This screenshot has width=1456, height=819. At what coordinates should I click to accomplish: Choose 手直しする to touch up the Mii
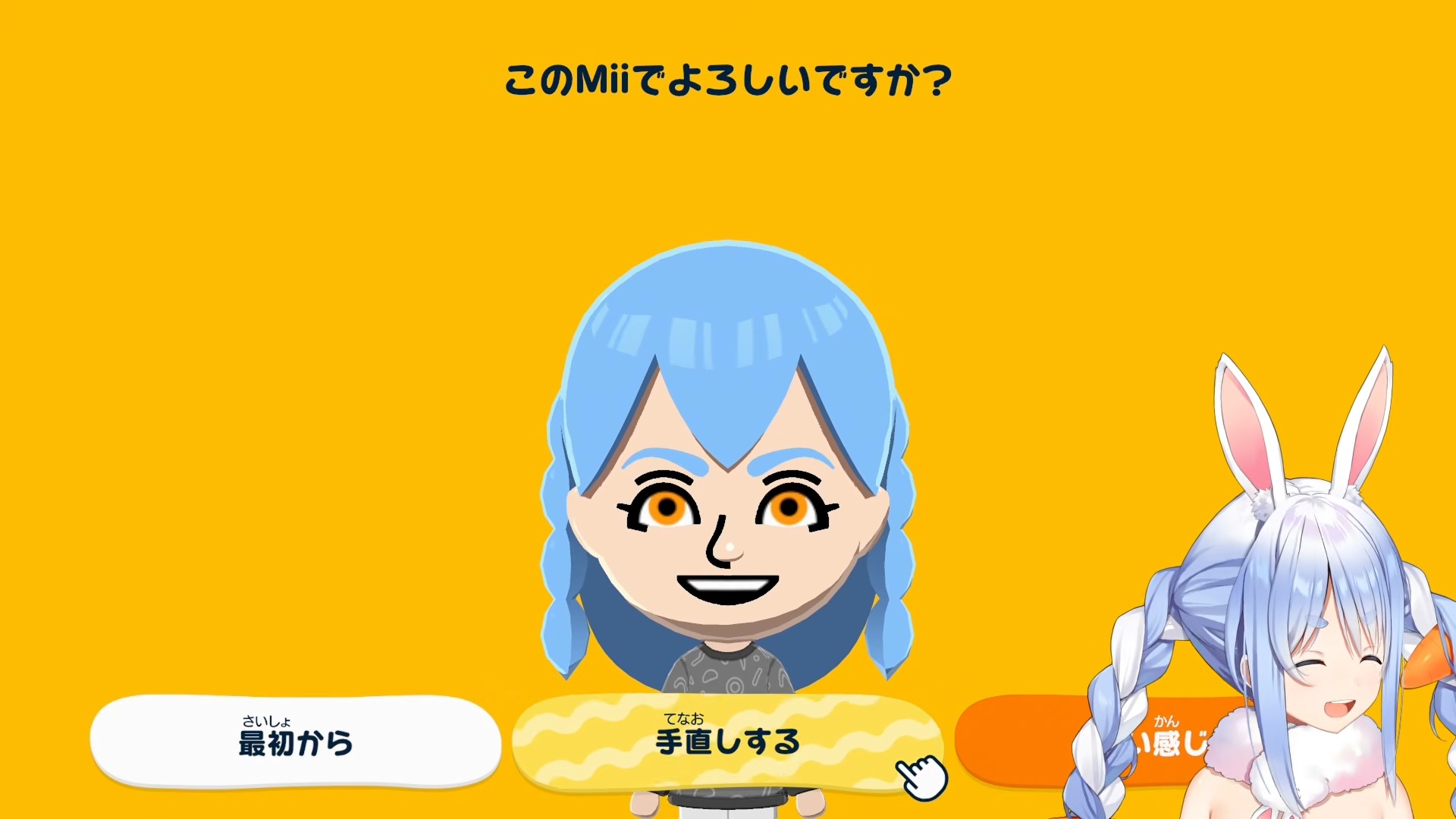click(726, 741)
